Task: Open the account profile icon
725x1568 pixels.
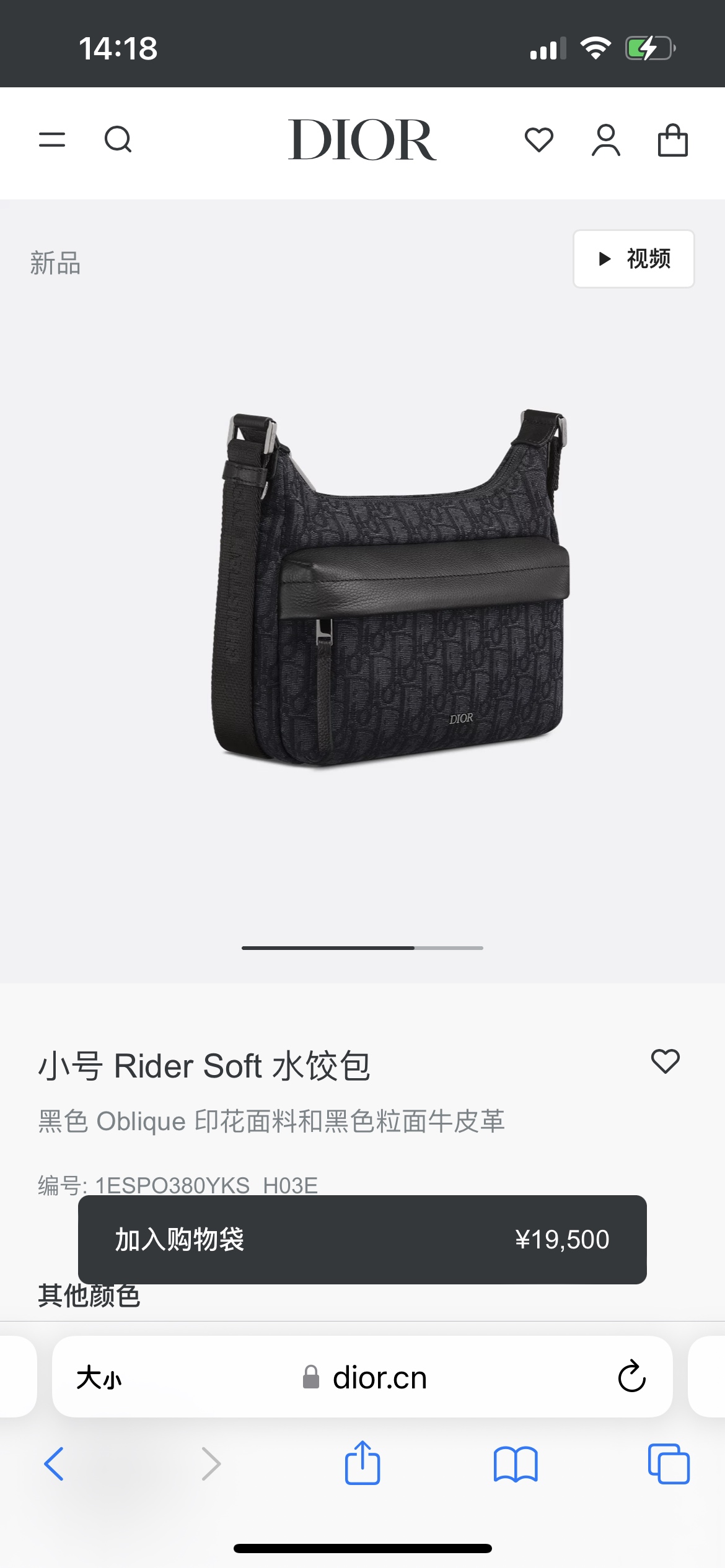Action: pos(606,140)
